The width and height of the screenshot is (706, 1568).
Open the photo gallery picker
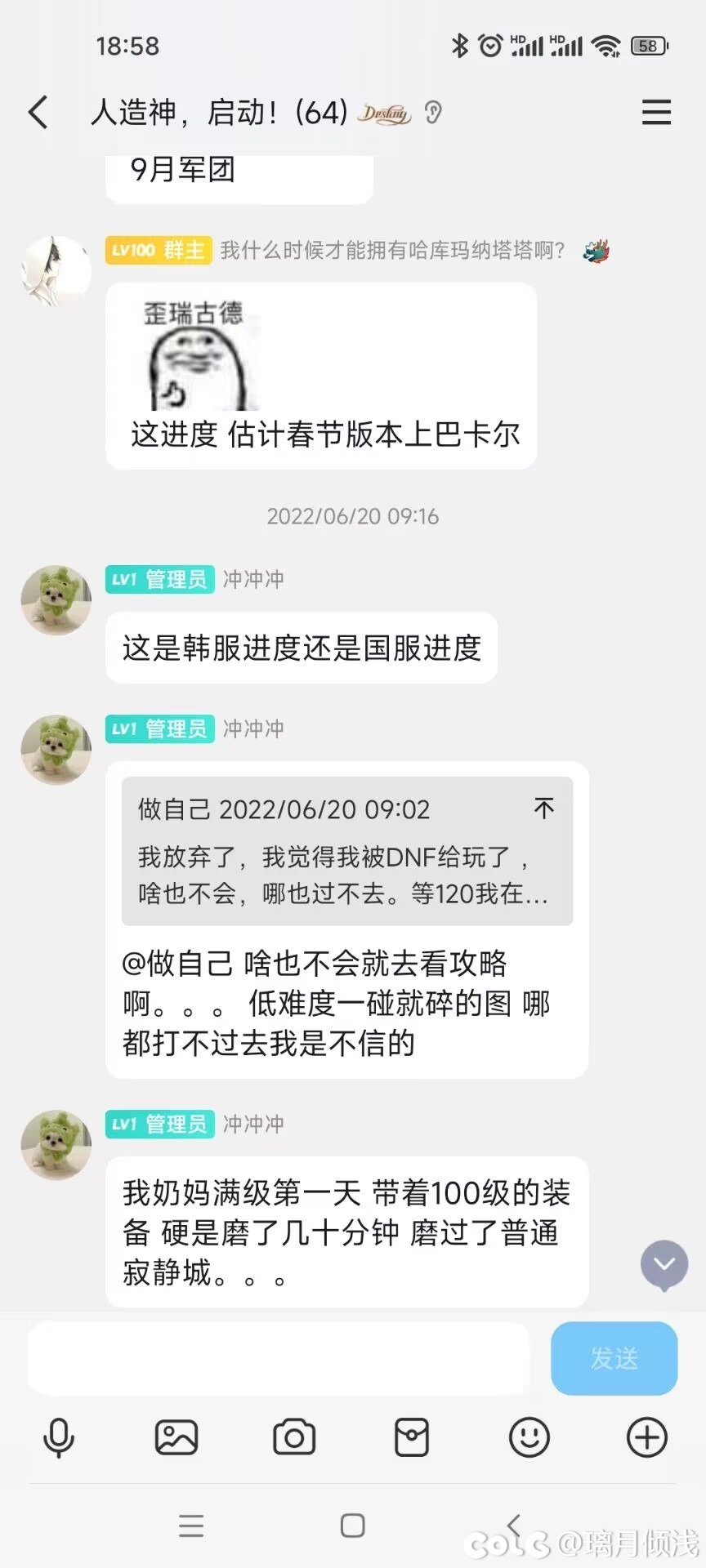click(176, 1437)
